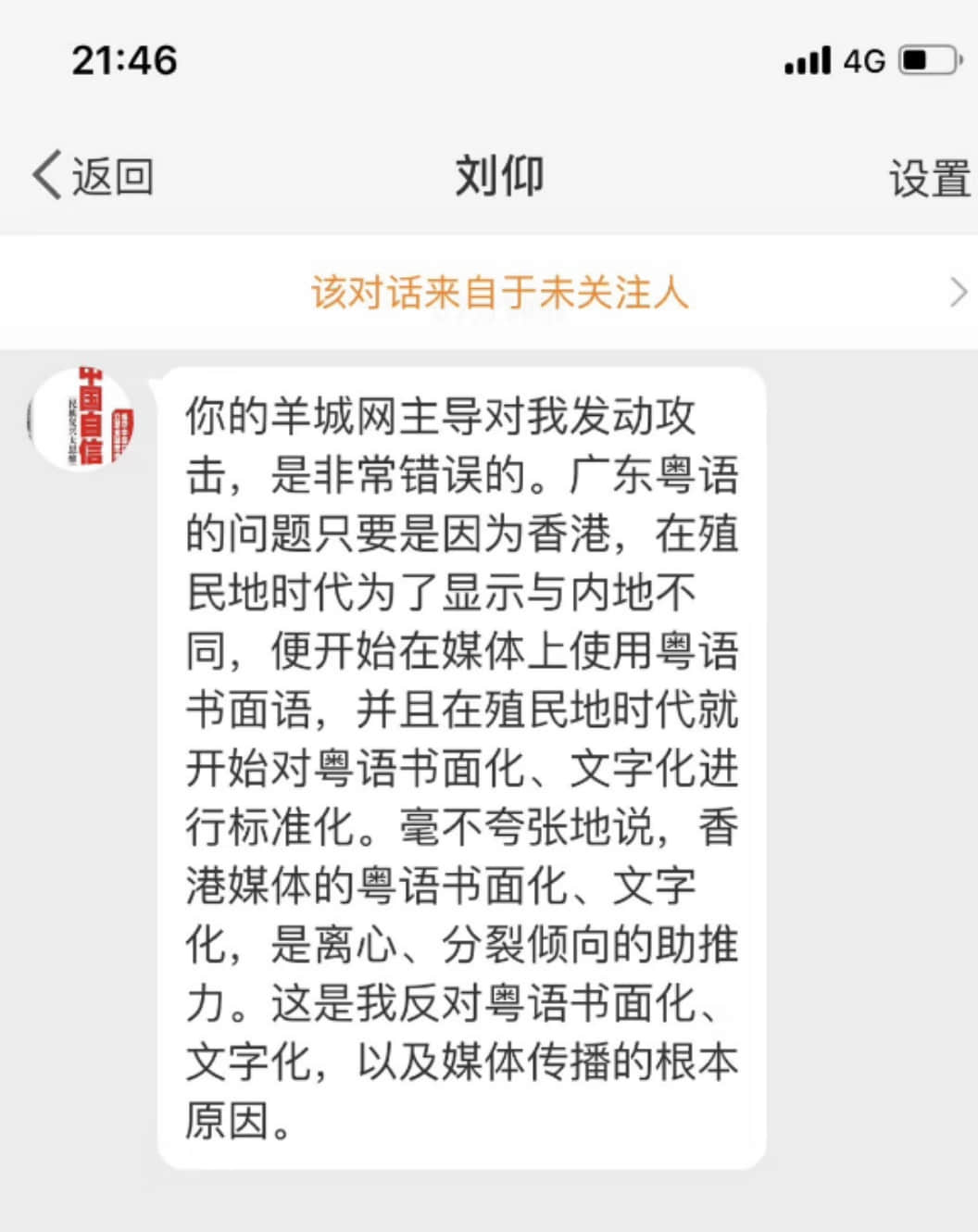
Task: Go back using the 返回 button
Action: pyautogui.click(x=94, y=176)
